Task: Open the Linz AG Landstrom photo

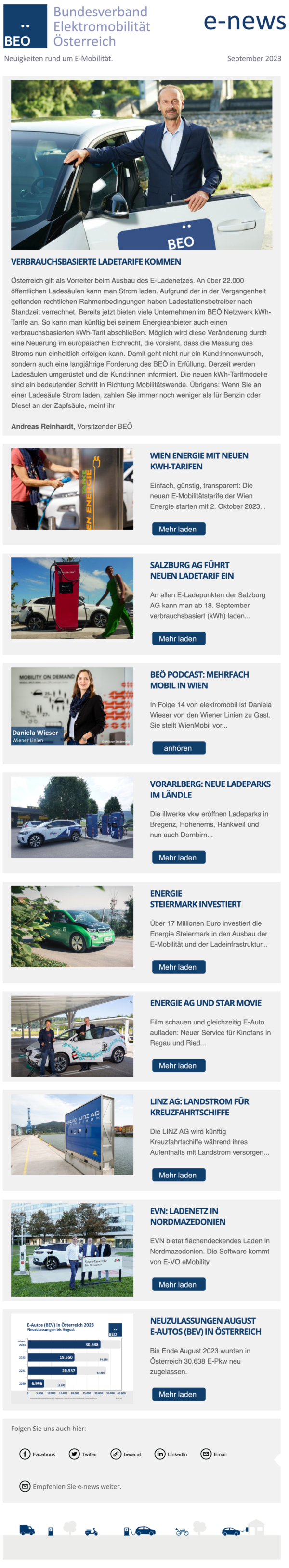Action: 72,1134
